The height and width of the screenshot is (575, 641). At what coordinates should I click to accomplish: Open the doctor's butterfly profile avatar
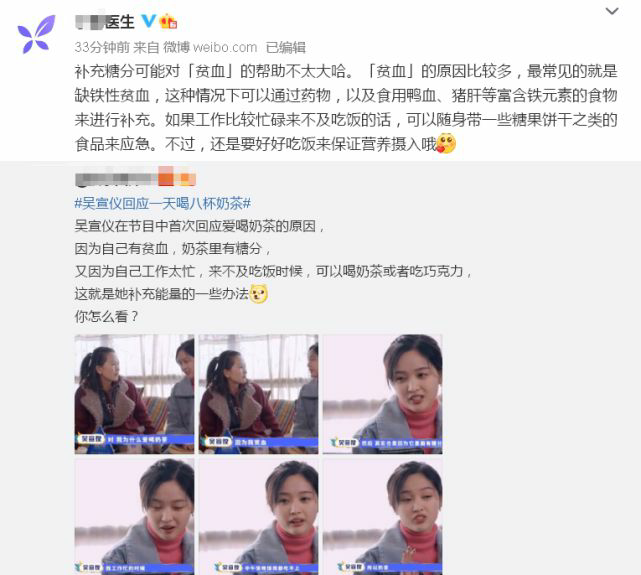(37, 34)
